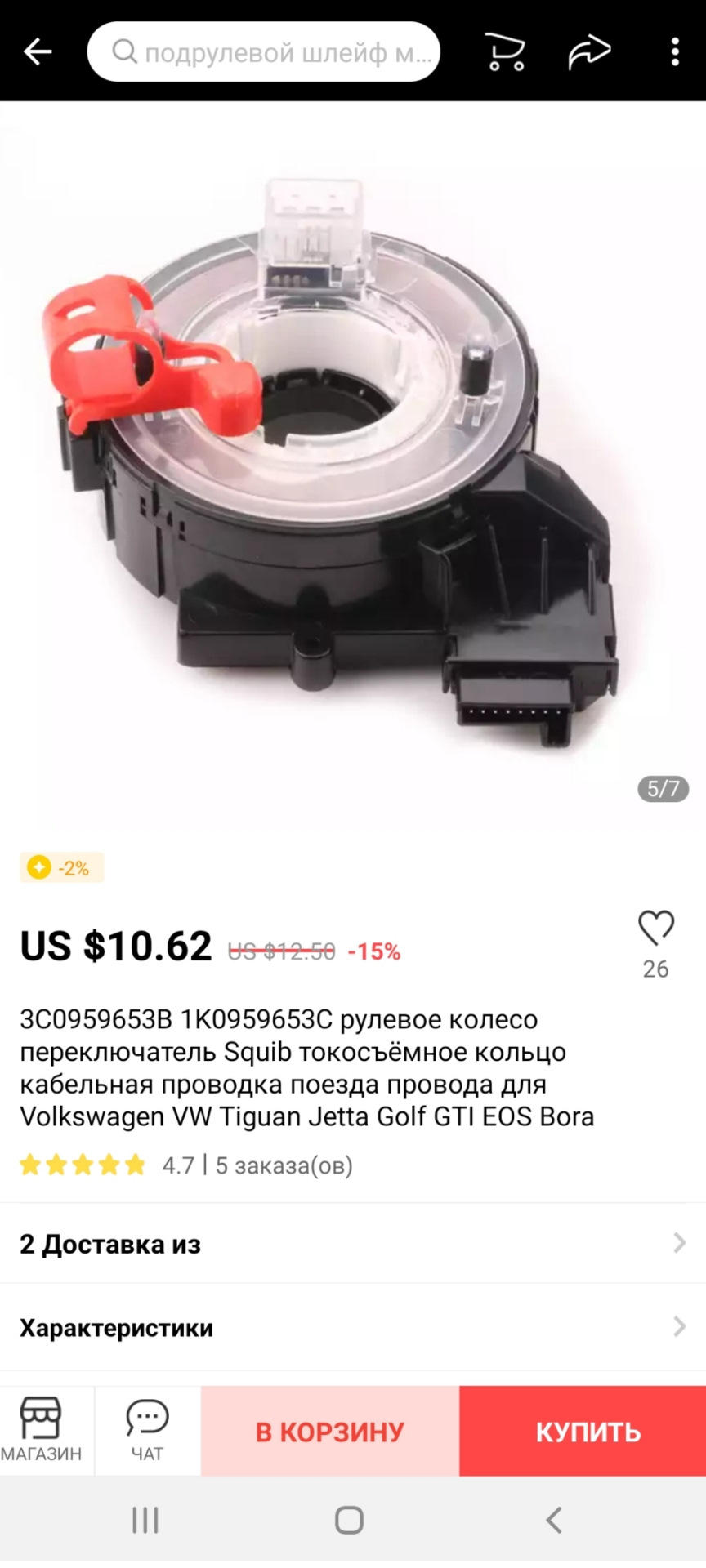Image resolution: width=706 pixels, height=1568 pixels.
Task: Start a Чат with the seller
Action: [x=147, y=1430]
